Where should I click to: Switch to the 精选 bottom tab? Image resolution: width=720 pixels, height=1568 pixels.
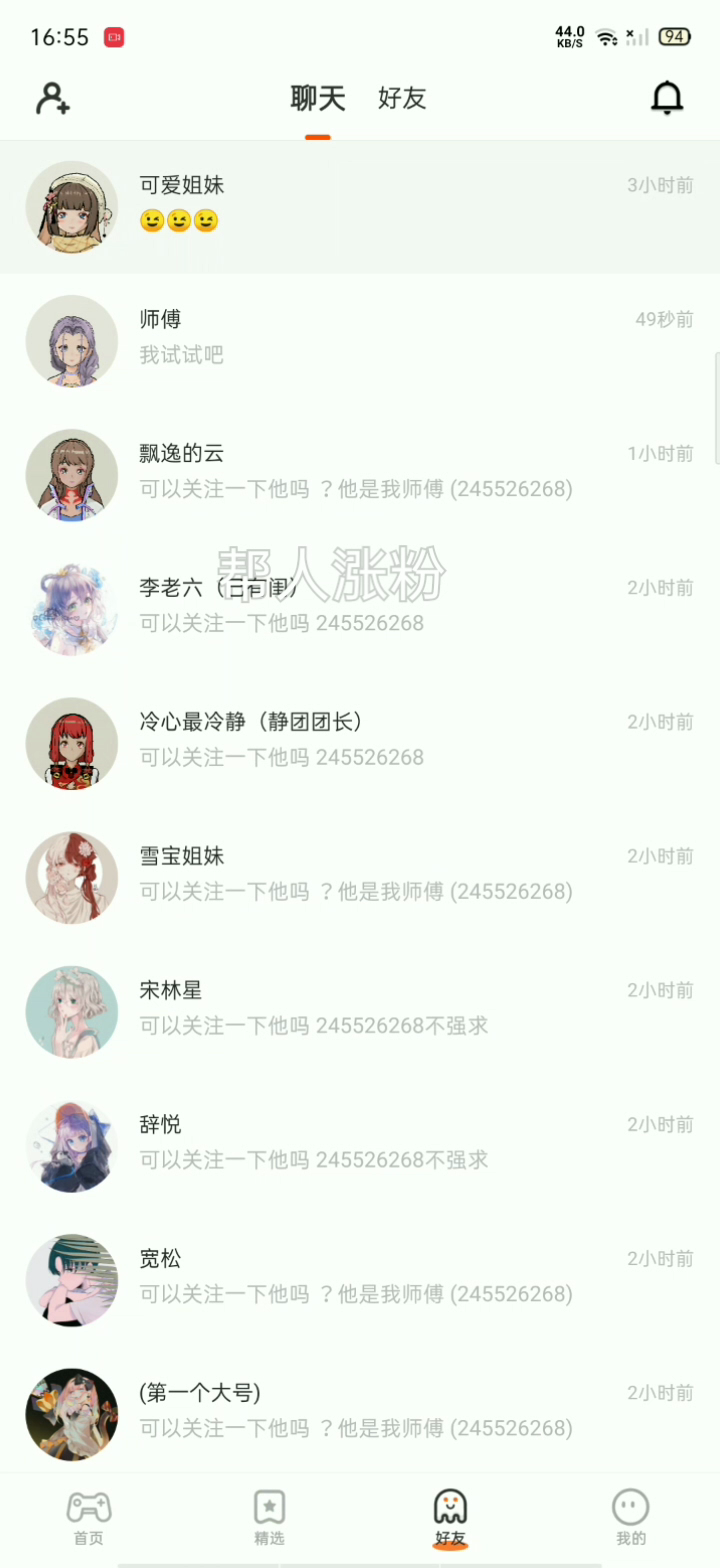pos(269,1517)
